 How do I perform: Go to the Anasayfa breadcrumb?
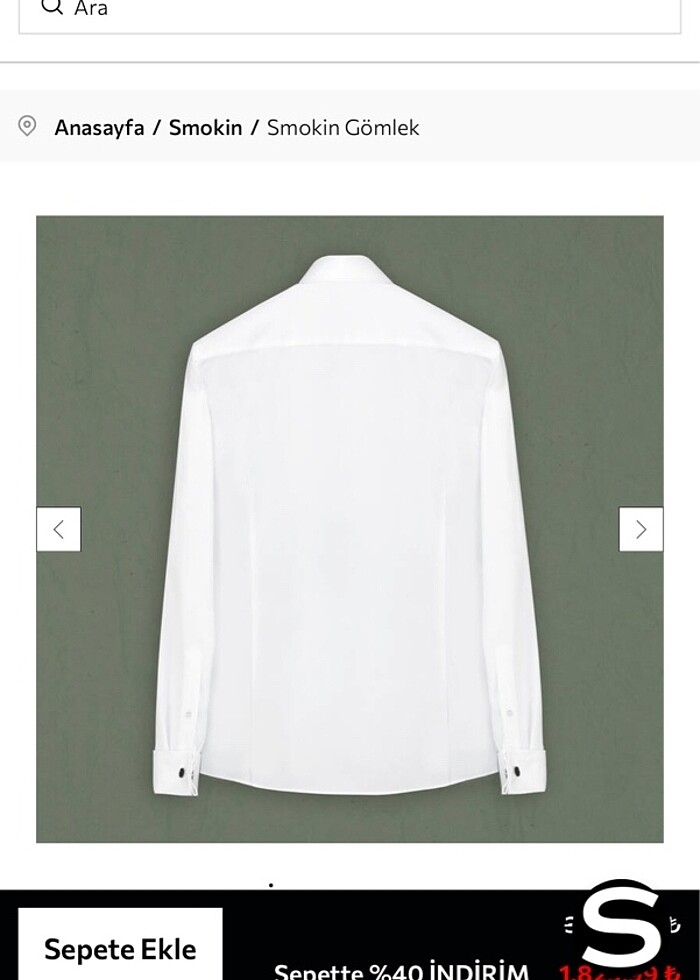tap(99, 127)
